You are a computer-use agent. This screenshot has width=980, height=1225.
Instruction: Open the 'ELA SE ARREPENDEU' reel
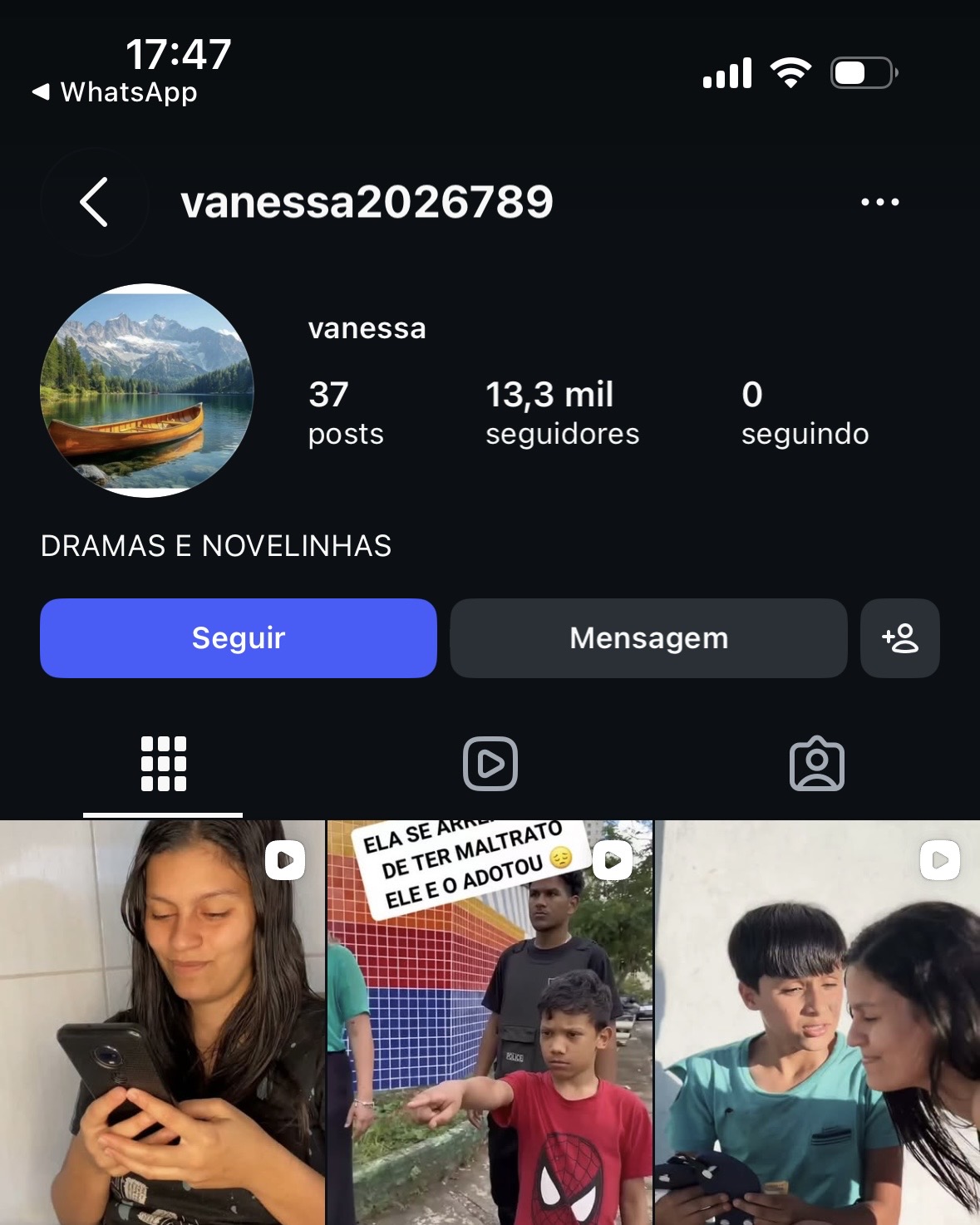point(490,1022)
